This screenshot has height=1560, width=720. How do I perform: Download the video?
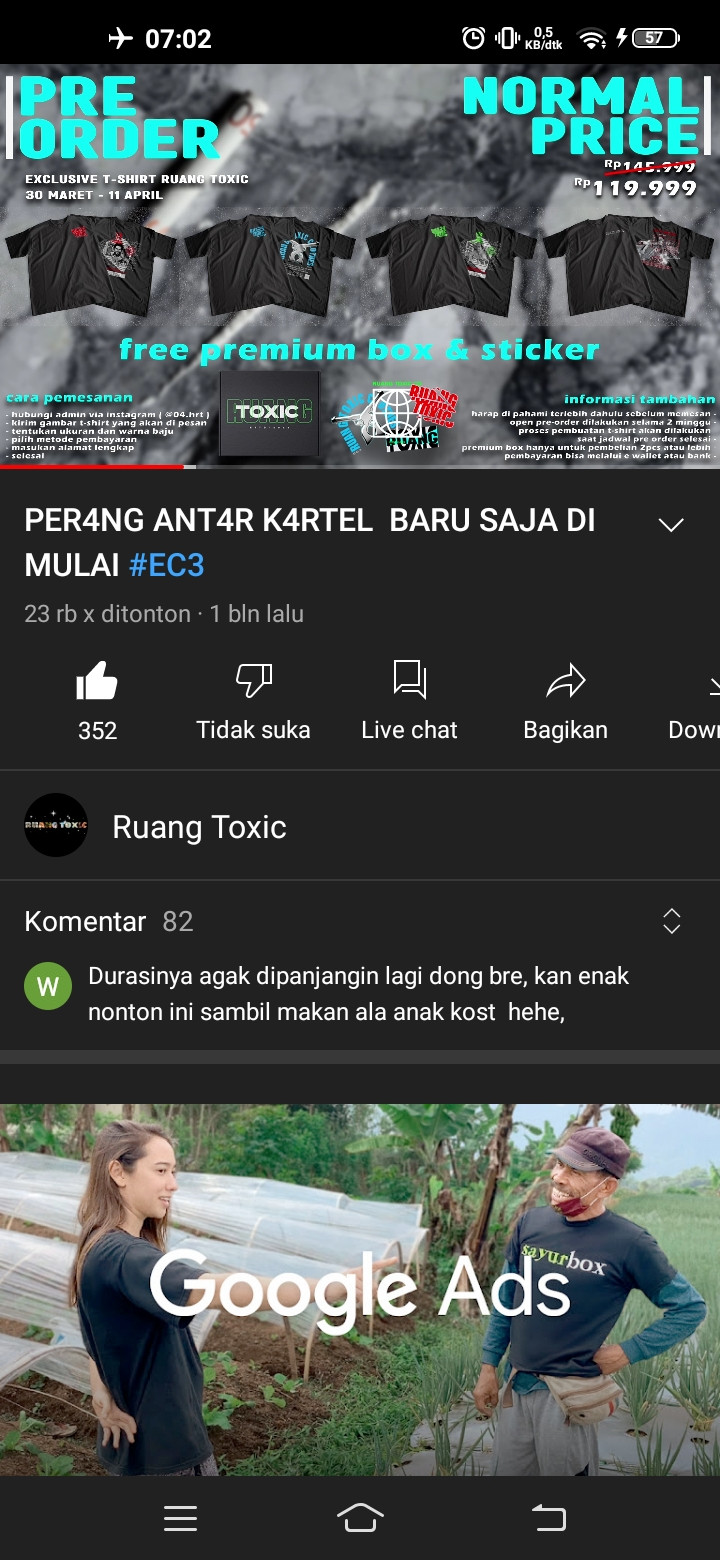(700, 700)
